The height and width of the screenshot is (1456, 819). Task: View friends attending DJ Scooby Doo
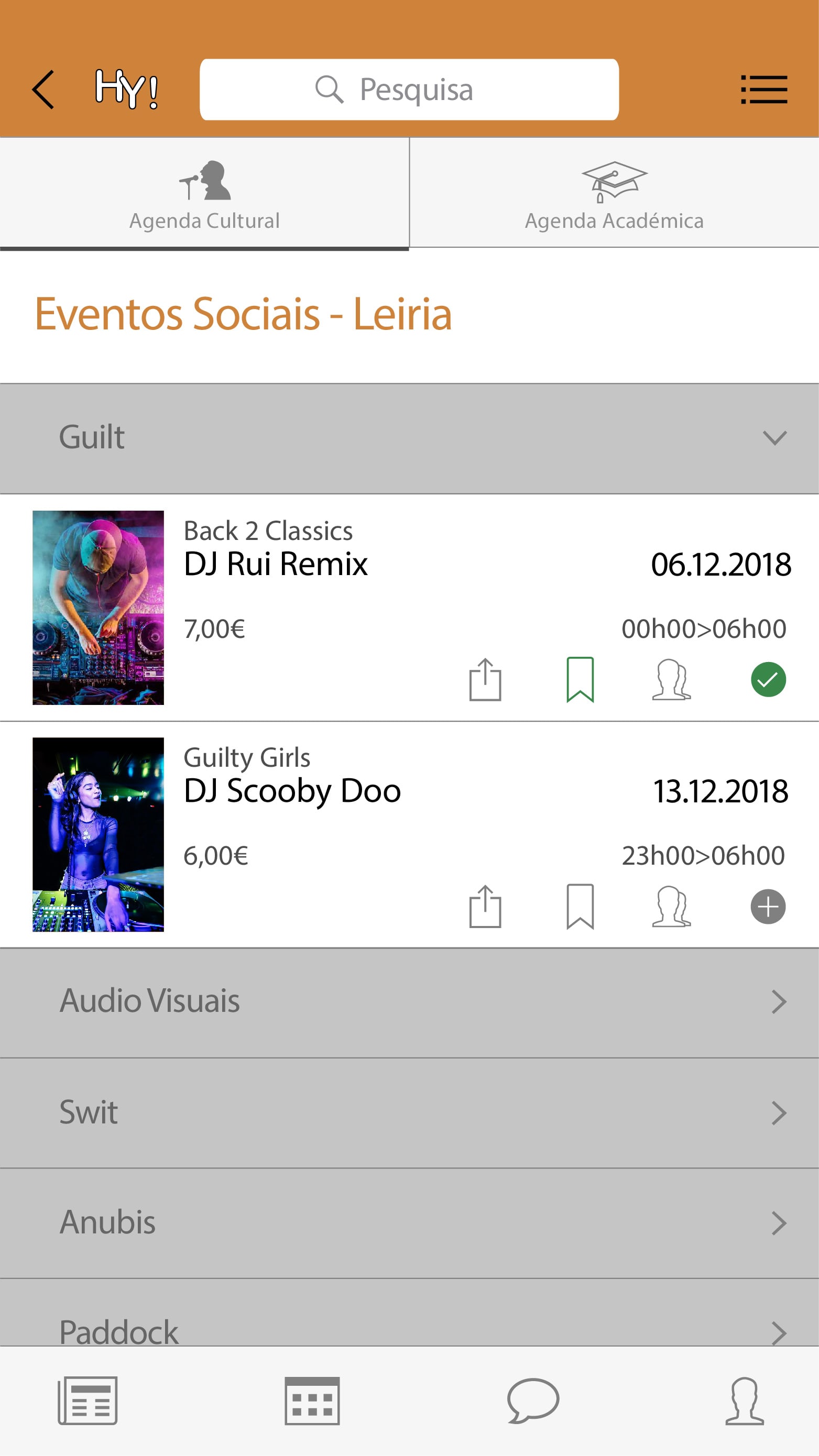[671, 906]
